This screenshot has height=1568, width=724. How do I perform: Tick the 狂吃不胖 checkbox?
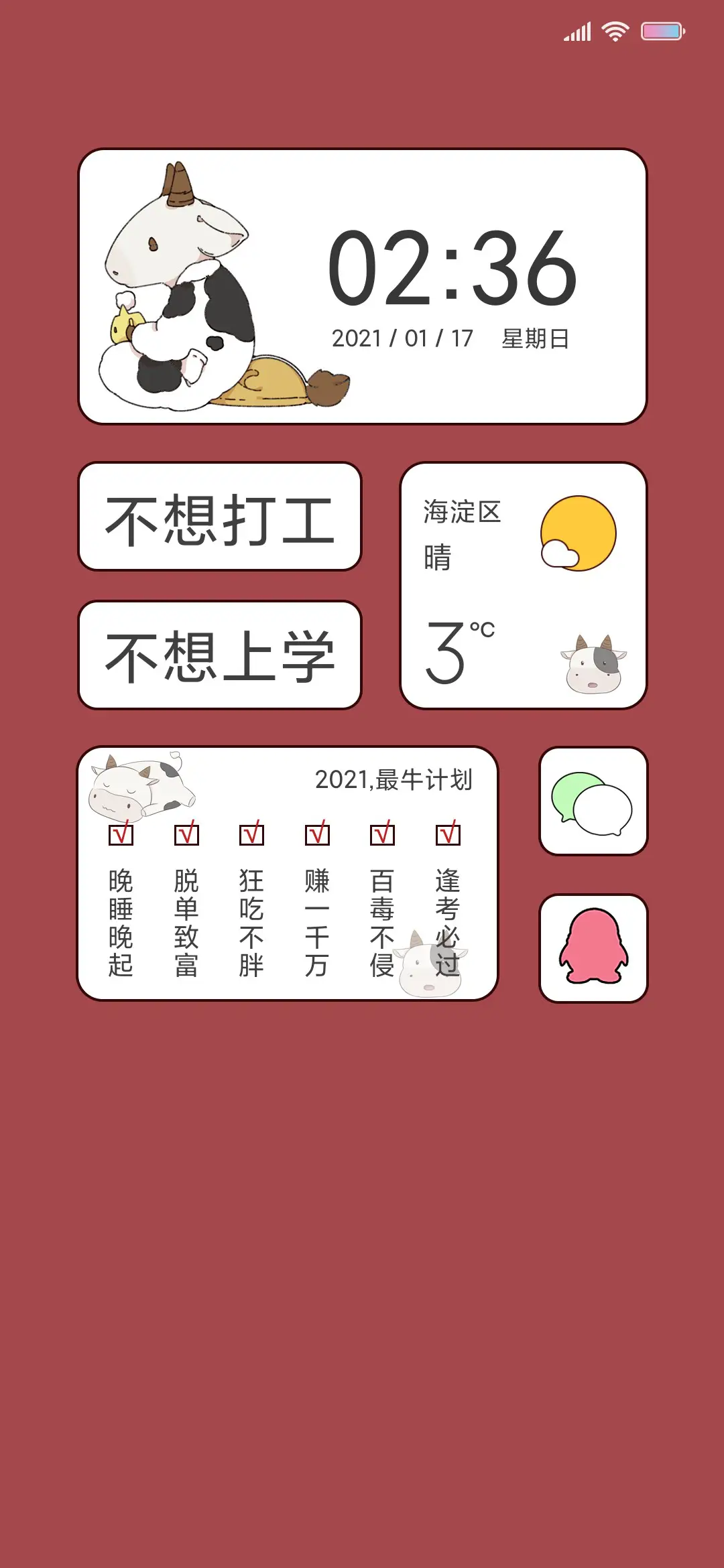pyautogui.click(x=251, y=834)
